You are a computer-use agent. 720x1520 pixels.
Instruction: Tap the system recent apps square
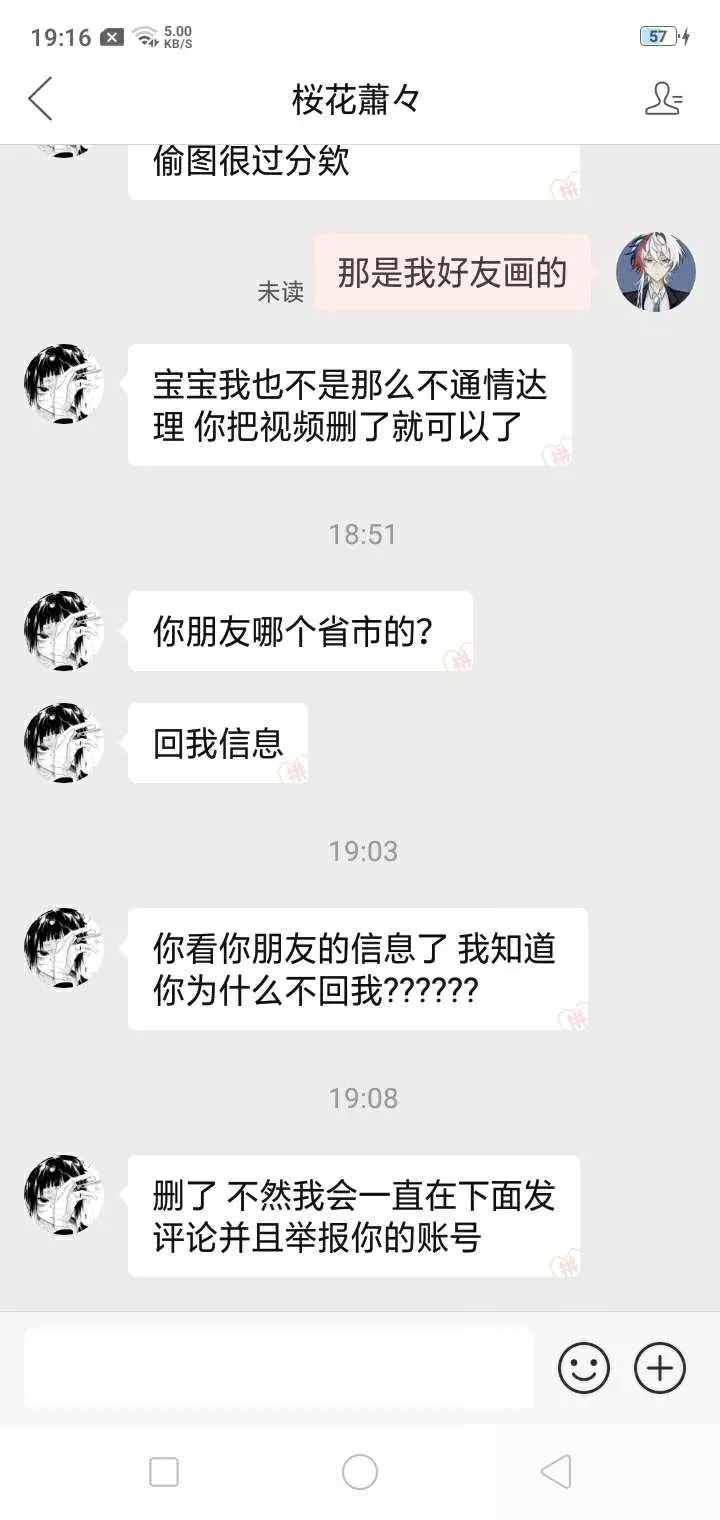[x=164, y=1472]
